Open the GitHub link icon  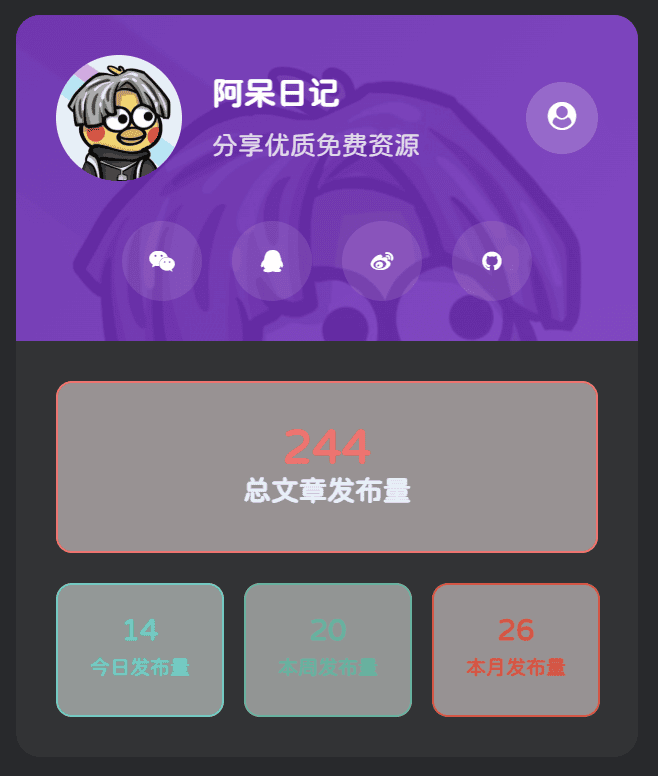[x=492, y=261]
